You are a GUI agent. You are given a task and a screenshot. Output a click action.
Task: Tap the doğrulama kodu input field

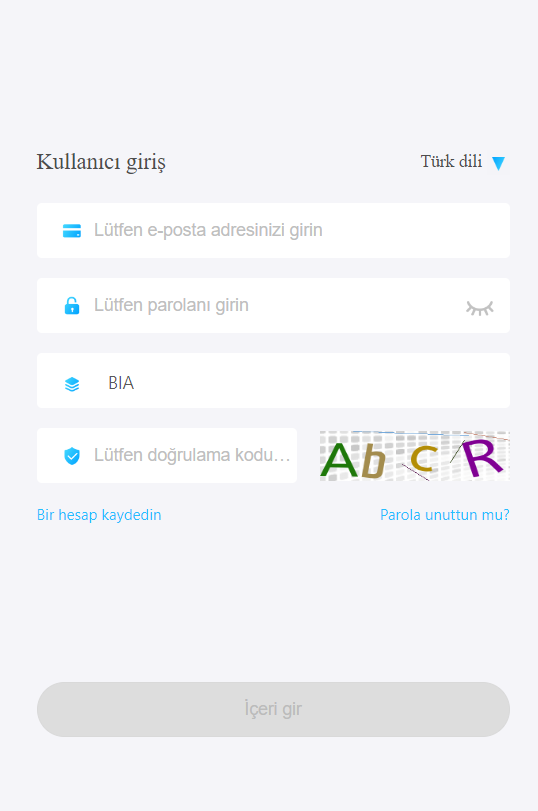coord(167,455)
